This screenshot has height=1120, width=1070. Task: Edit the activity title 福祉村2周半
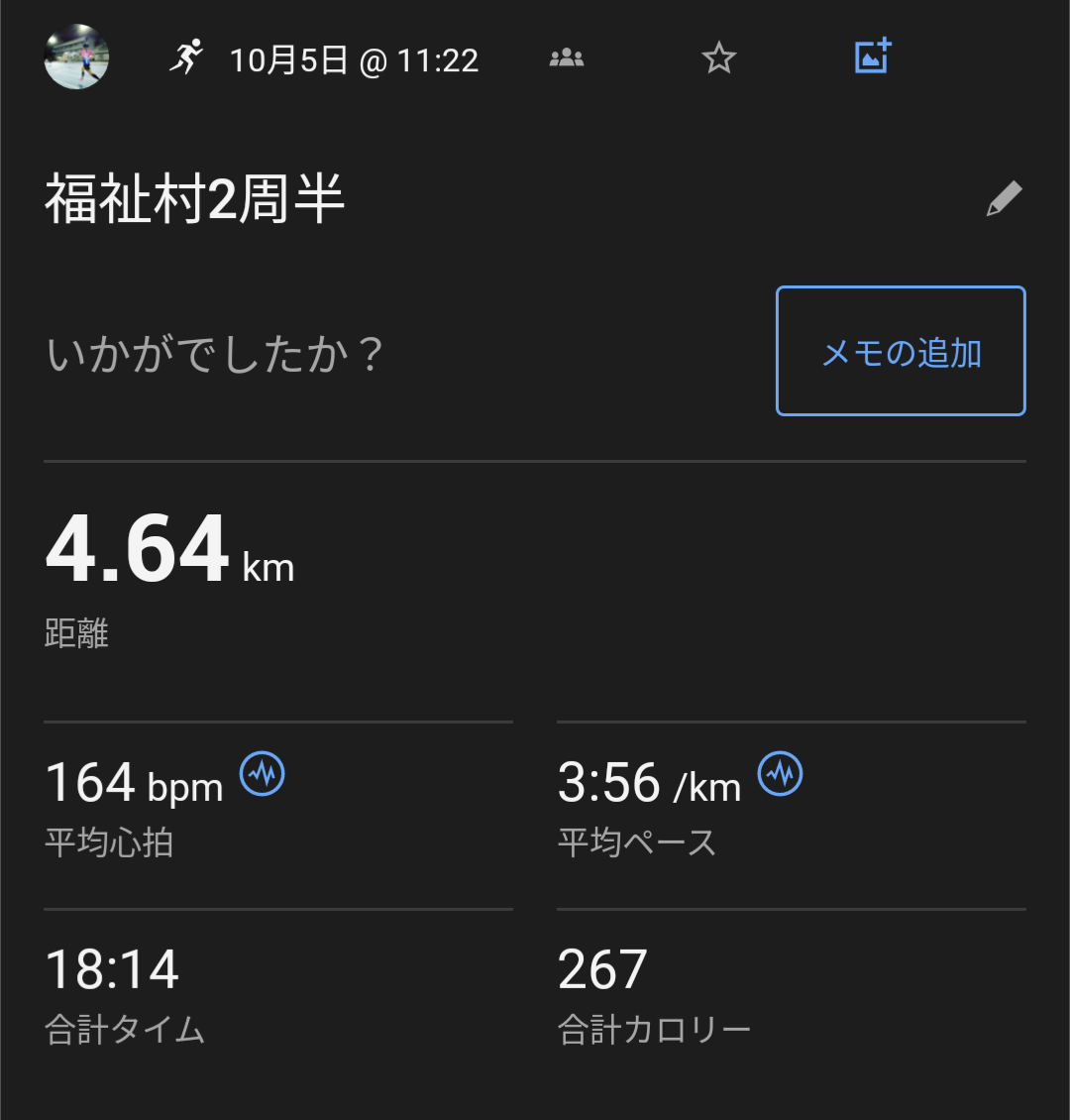1004,199
